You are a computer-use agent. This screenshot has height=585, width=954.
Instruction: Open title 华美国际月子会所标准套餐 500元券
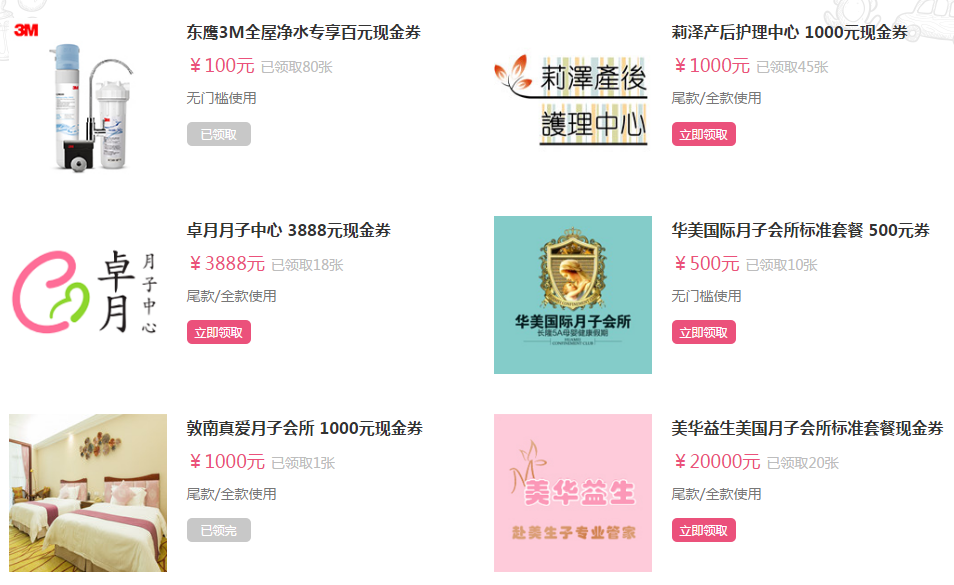point(800,230)
